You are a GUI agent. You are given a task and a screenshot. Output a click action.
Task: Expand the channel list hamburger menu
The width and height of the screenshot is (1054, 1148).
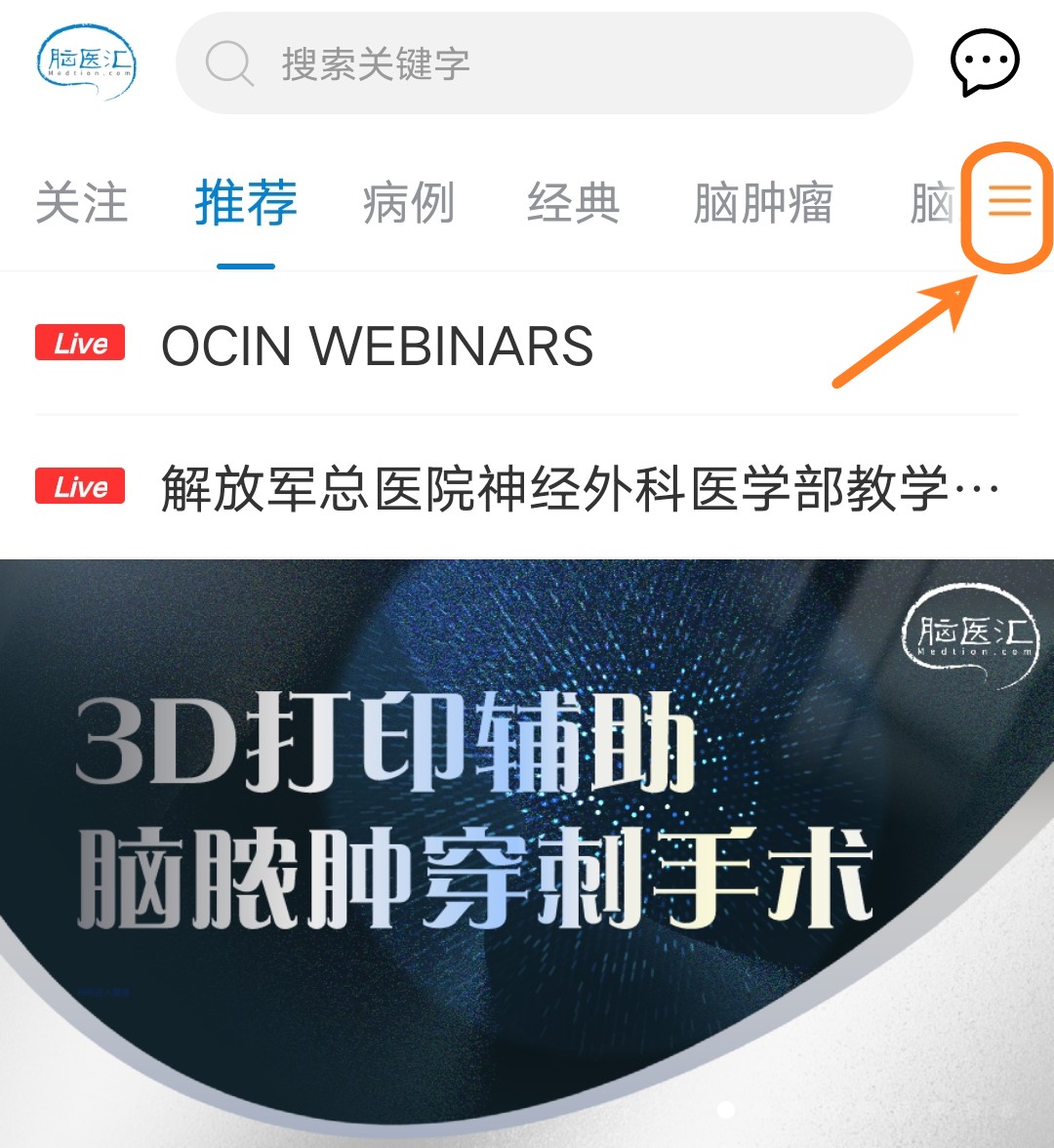[1009, 201]
